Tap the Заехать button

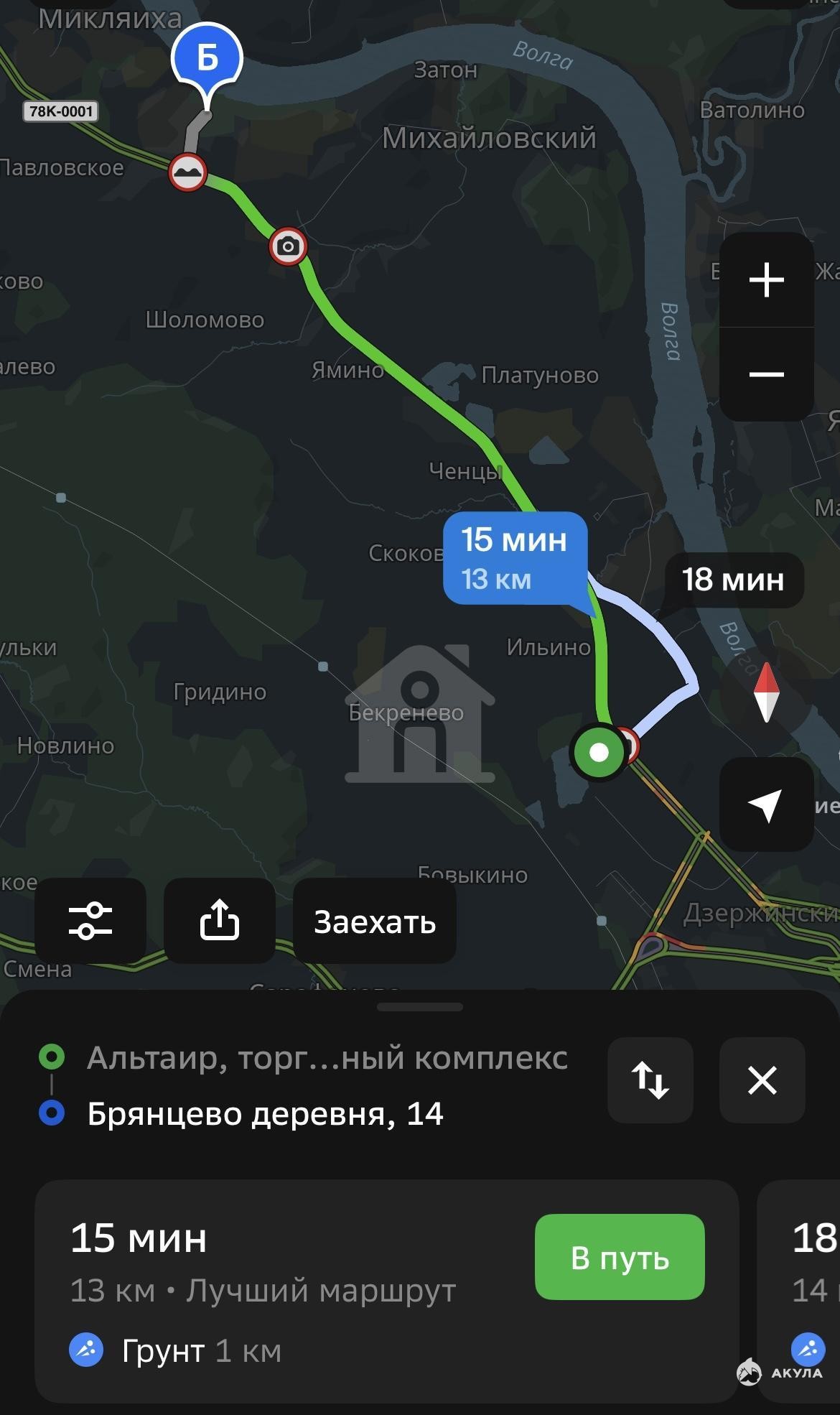tap(375, 921)
